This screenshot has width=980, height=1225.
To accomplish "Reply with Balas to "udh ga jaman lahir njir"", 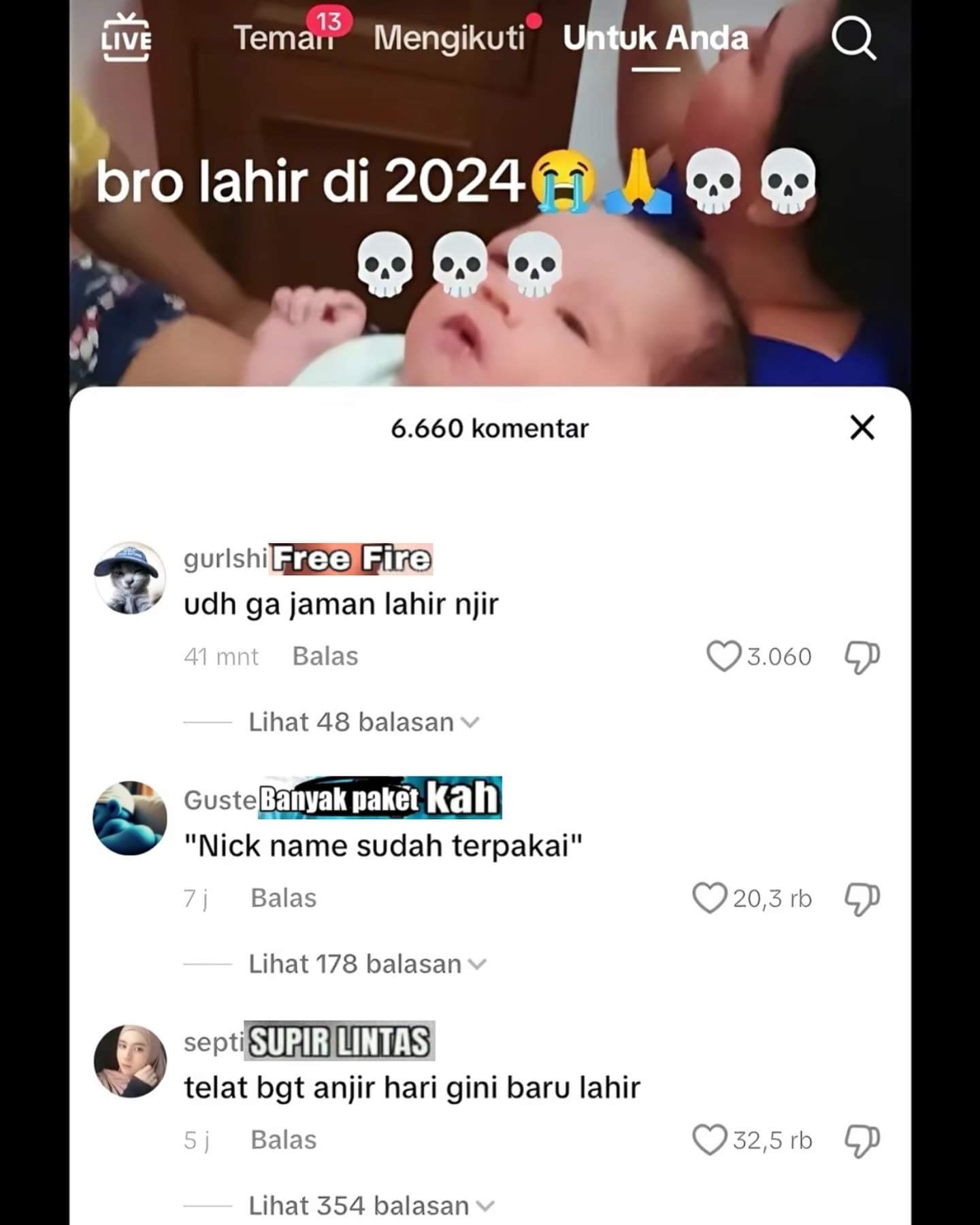I will click(x=325, y=656).
